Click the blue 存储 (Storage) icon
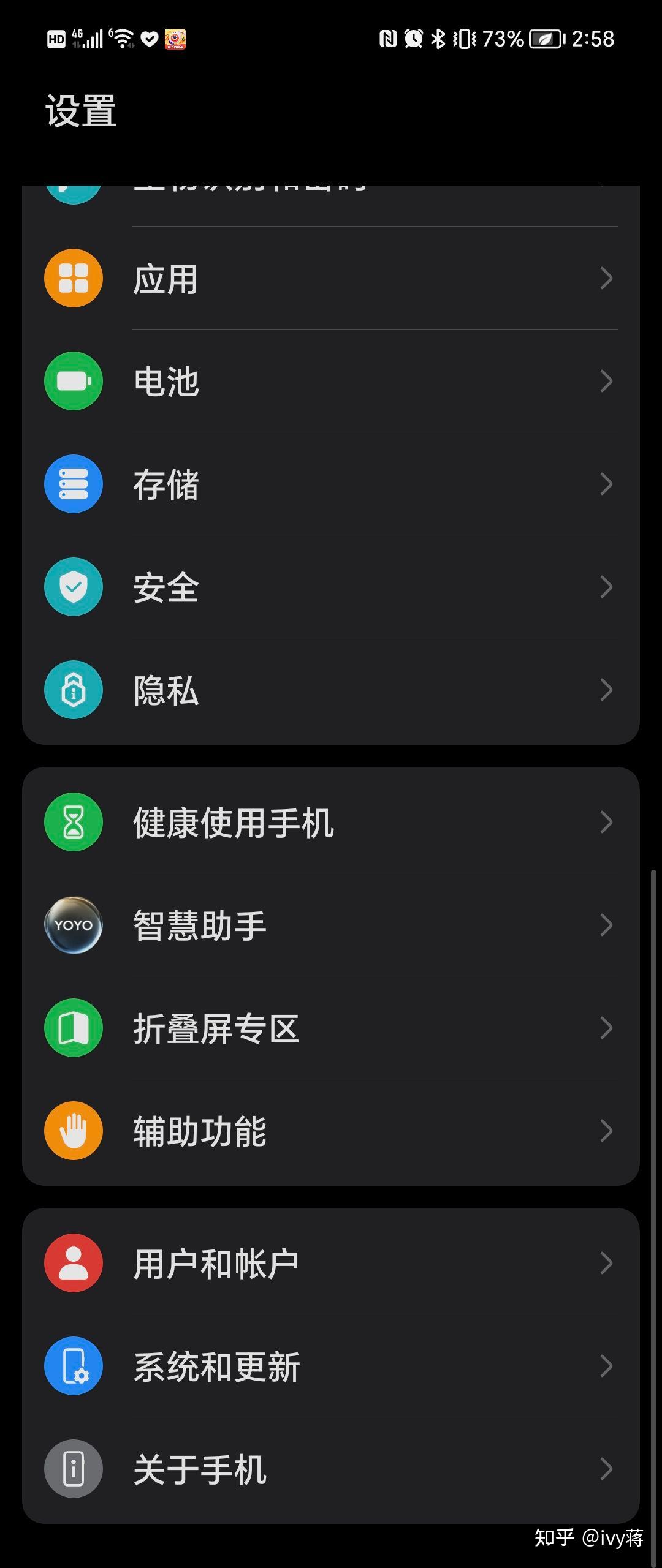Screen dimensions: 662x1568 (73, 483)
